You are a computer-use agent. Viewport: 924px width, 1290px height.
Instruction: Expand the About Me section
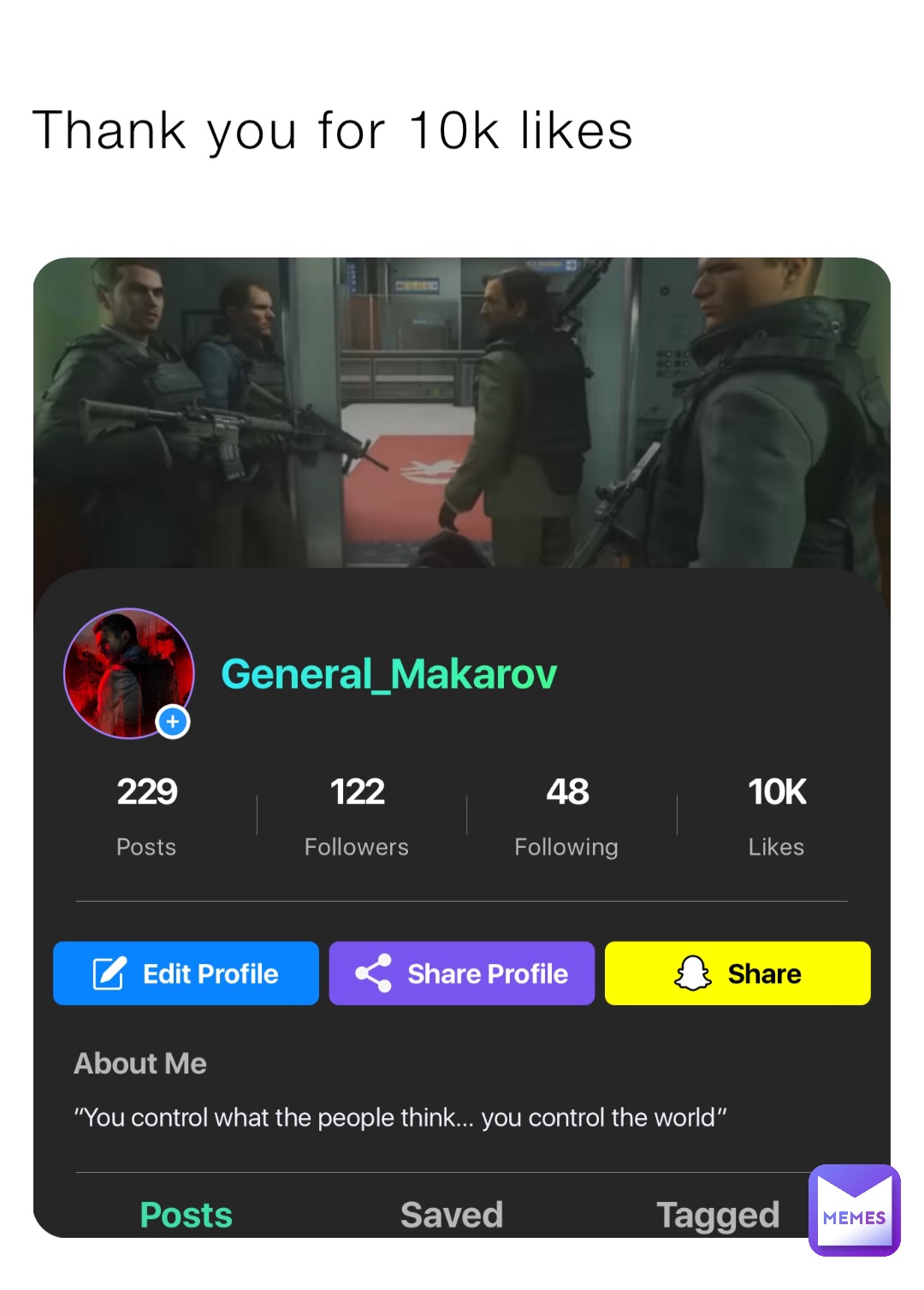pyautogui.click(x=140, y=1063)
